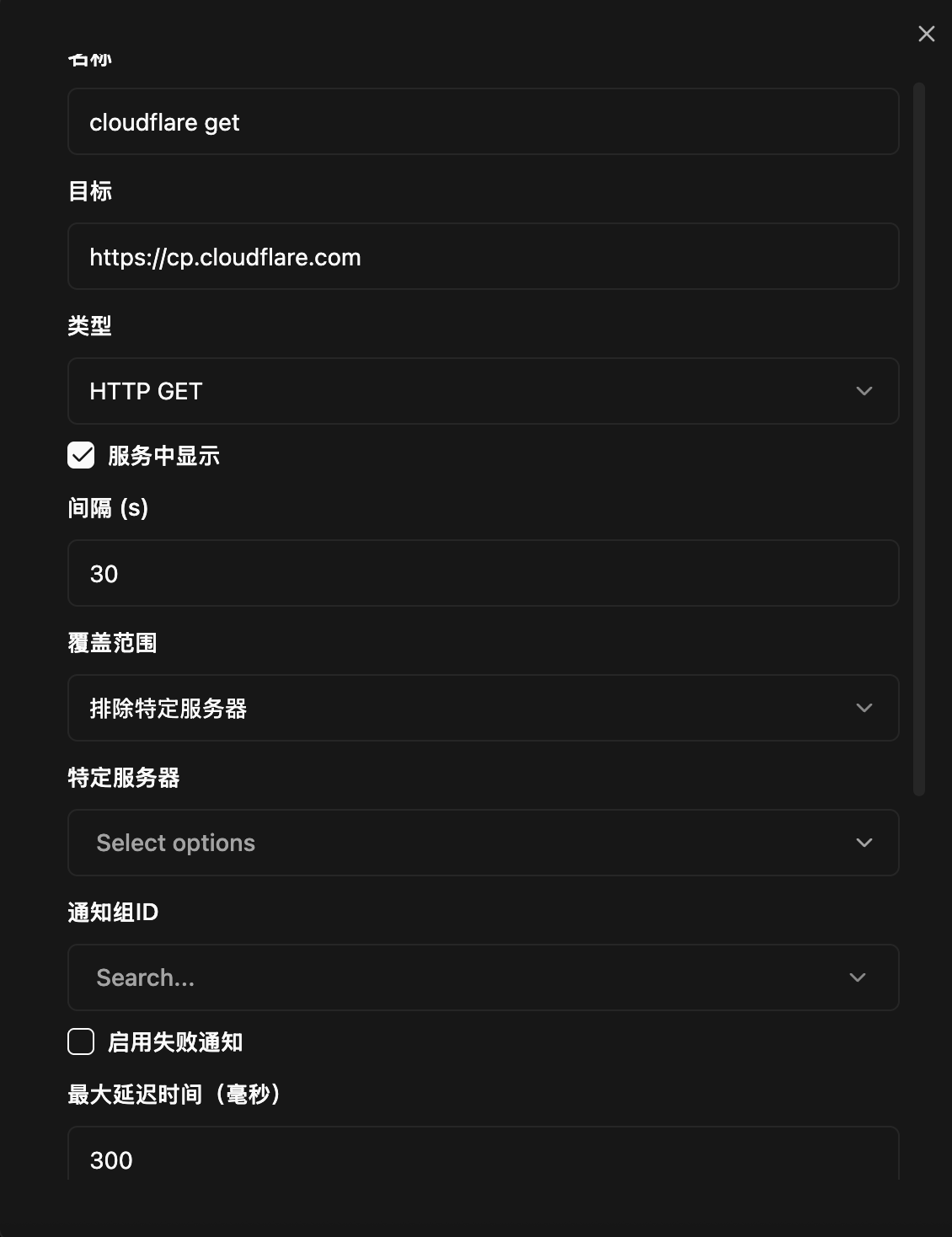Image resolution: width=952 pixels, height=1237 pixels.
Task: Open the HTTP GET type dropdown
Action: [483, 391]
